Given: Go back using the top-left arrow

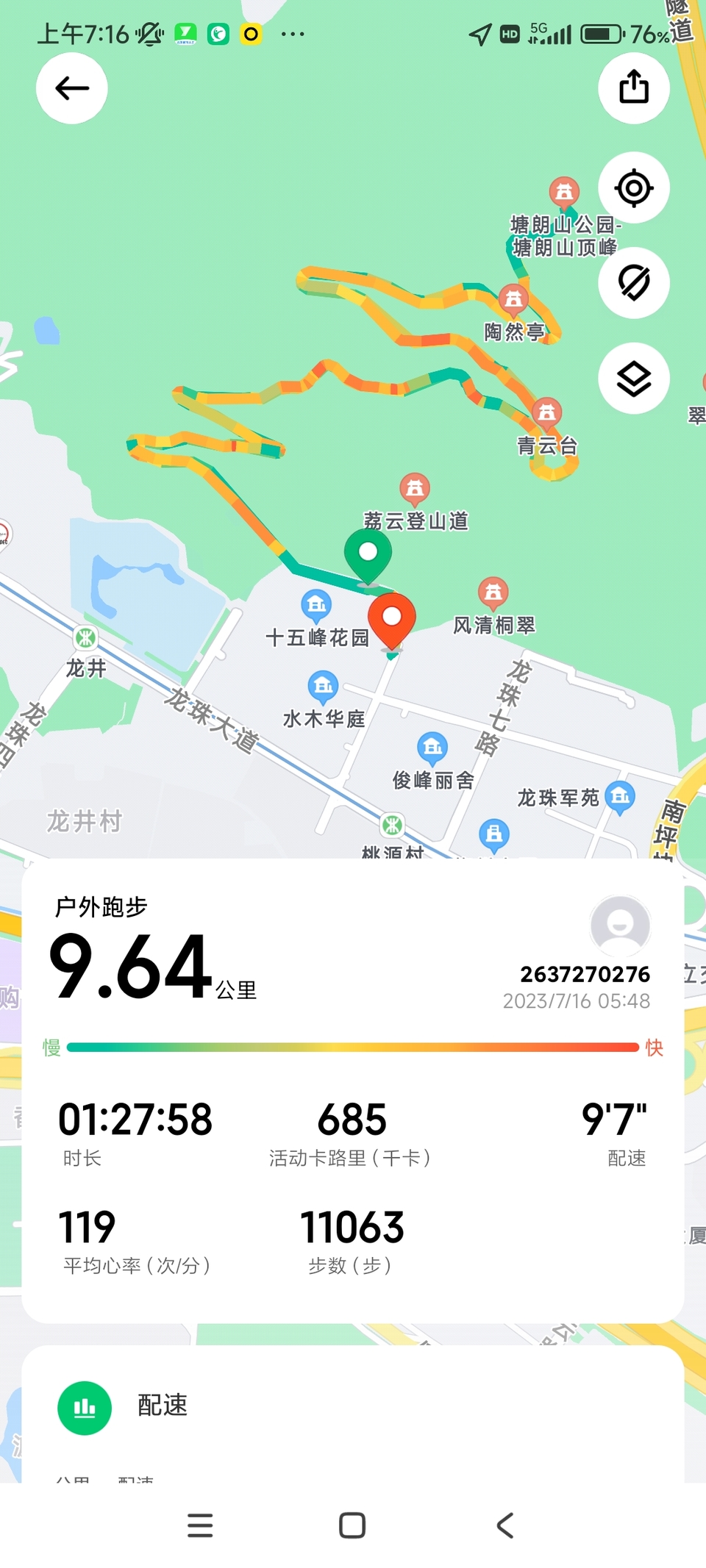Looking at the screenshot, I should pos(72,88).
